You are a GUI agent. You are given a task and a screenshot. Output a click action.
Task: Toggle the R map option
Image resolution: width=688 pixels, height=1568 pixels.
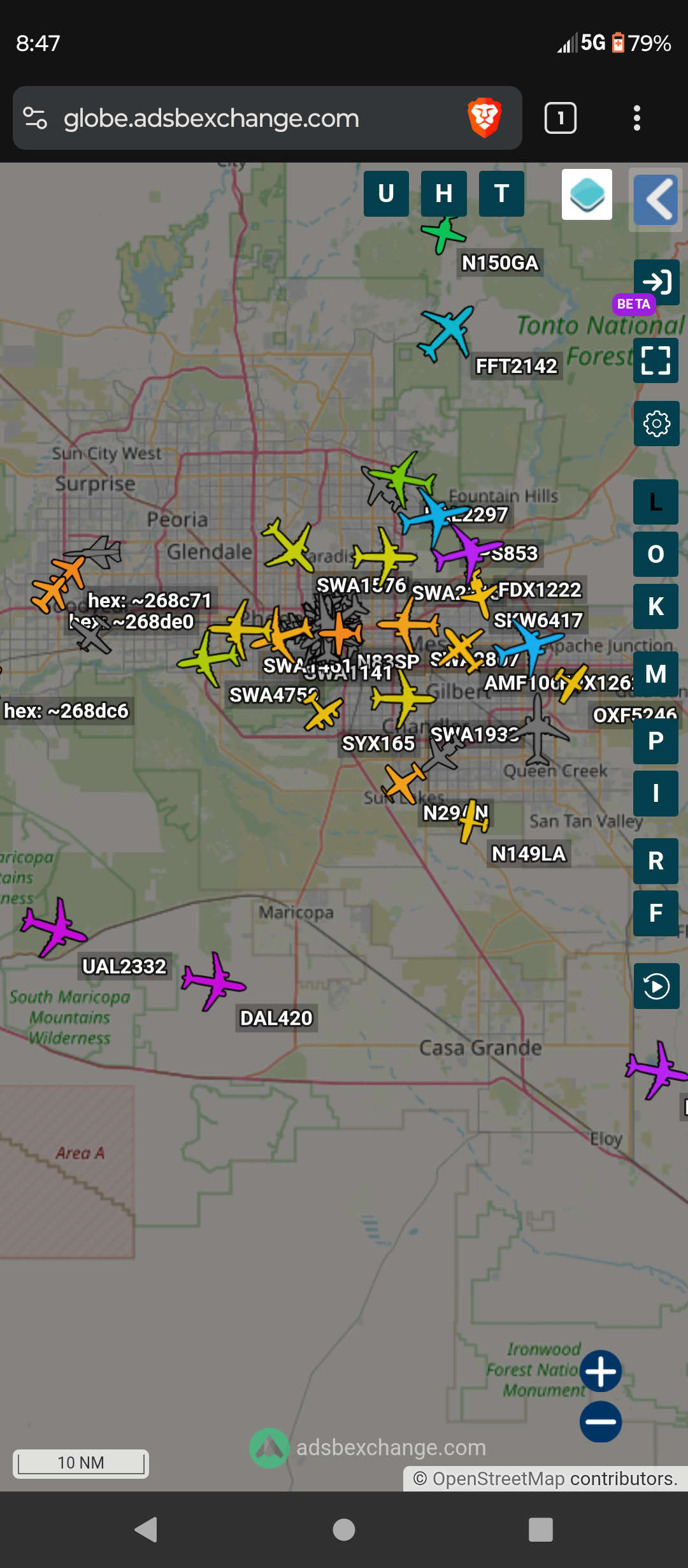click(656, 861)
